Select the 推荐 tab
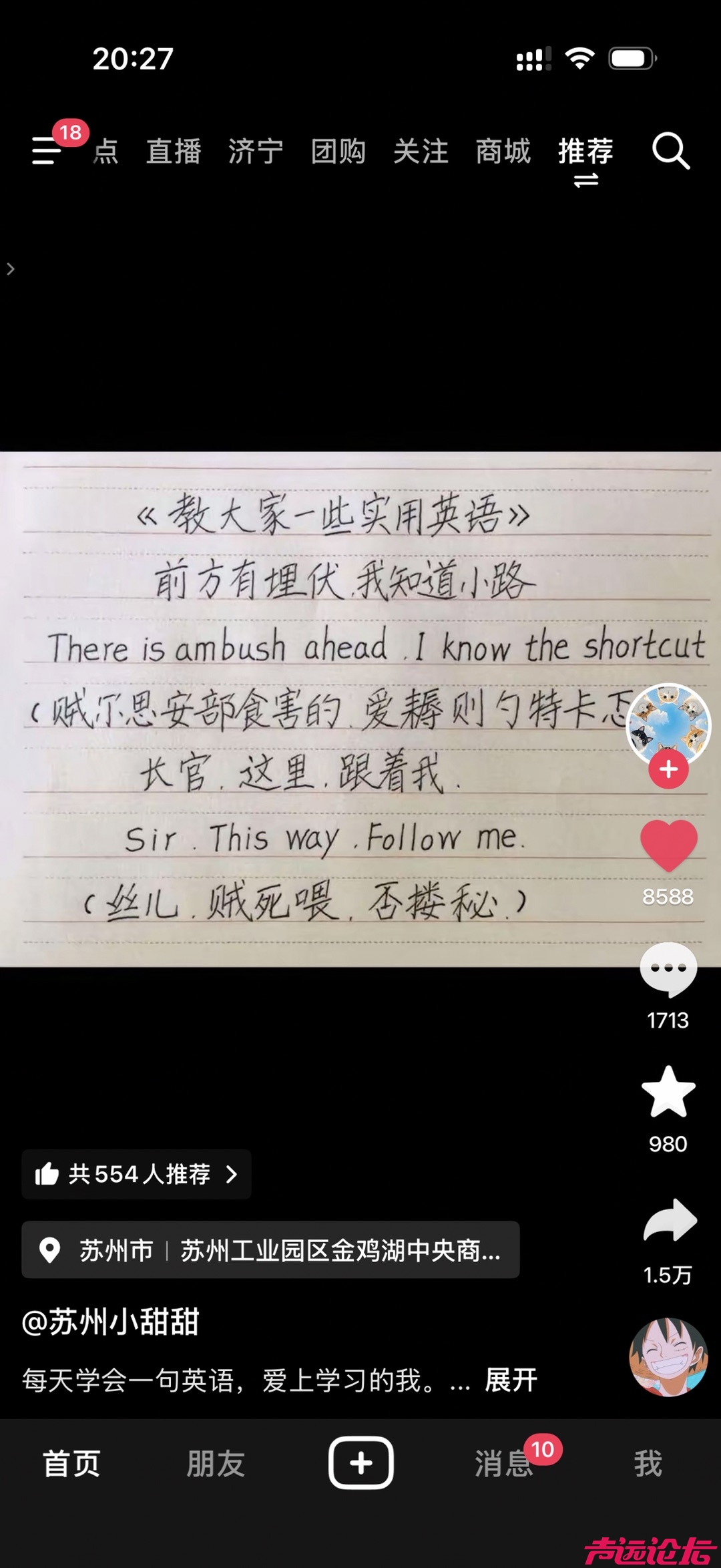 pyautogui.click(x=585, y=151)
